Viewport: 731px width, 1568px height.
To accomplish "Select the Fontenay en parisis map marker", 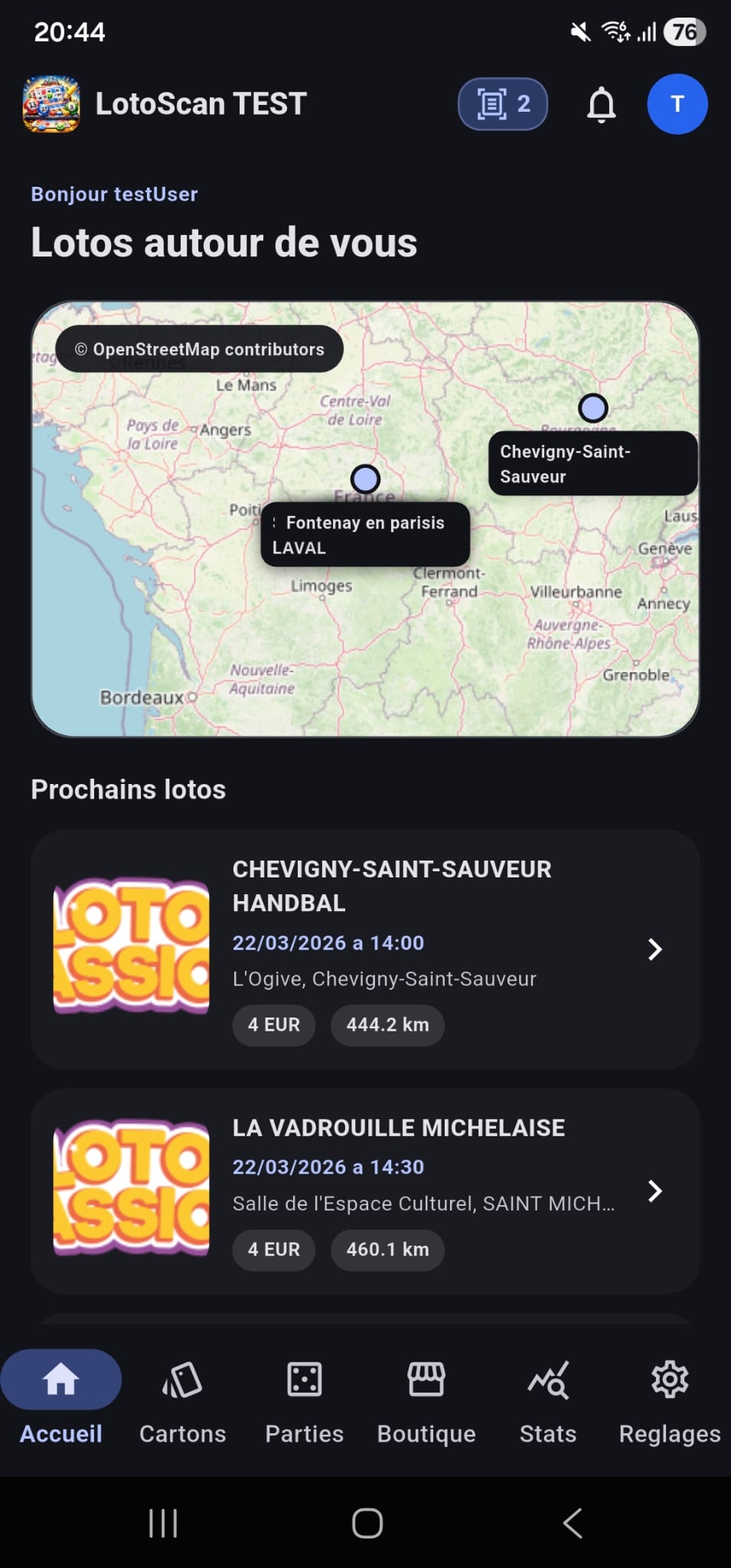I will 365,478.
